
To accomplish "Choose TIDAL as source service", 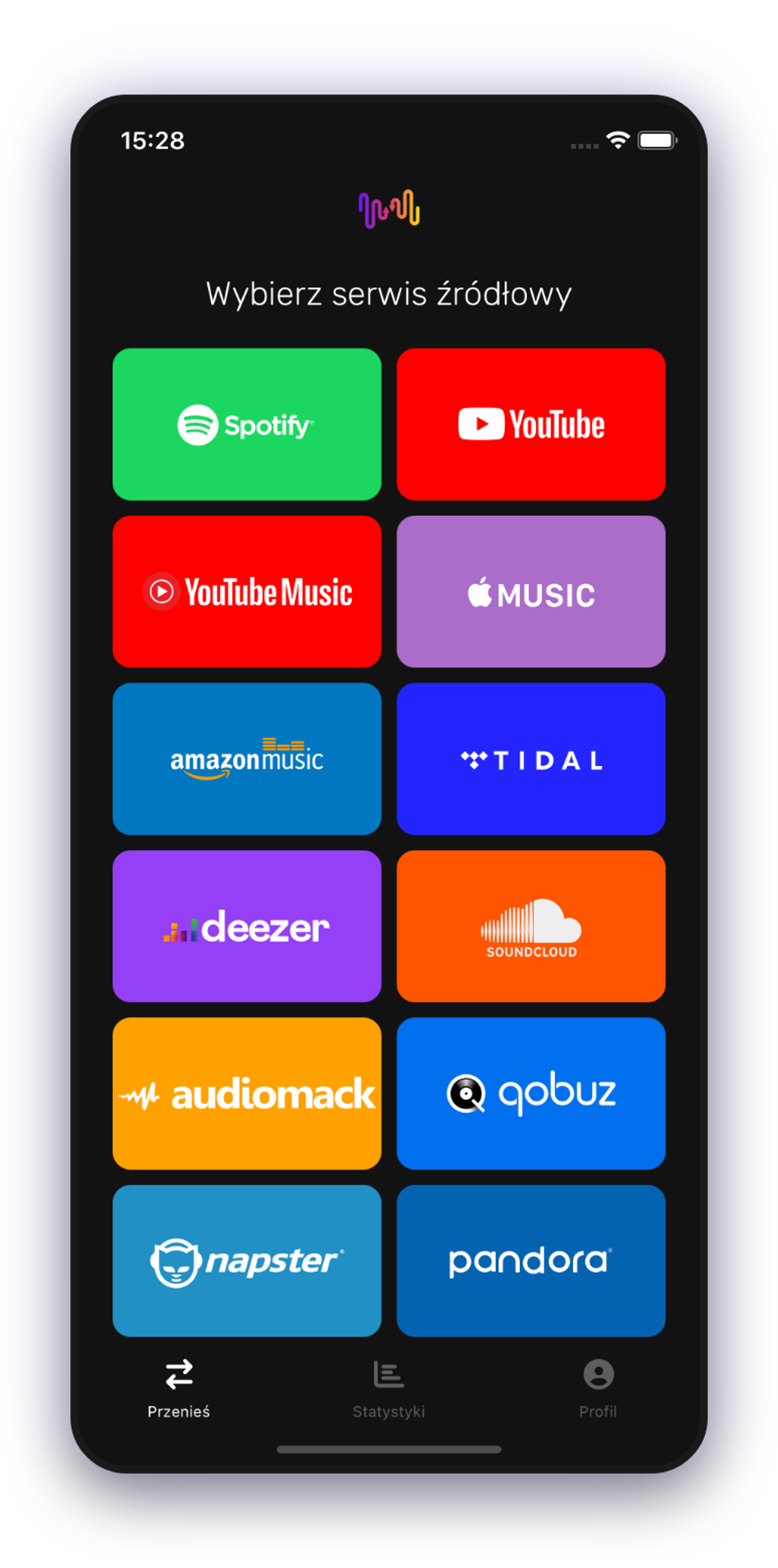I will coord(531,758).
